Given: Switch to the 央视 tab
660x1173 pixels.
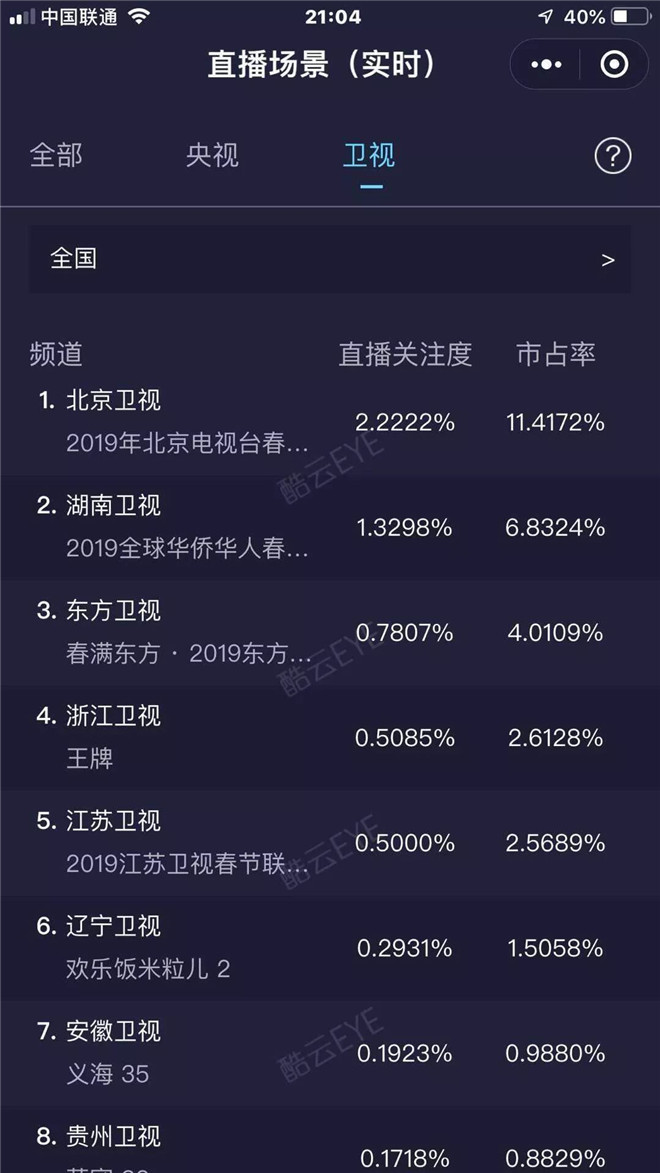Looking at the screenshot, I should click(213, 156).
